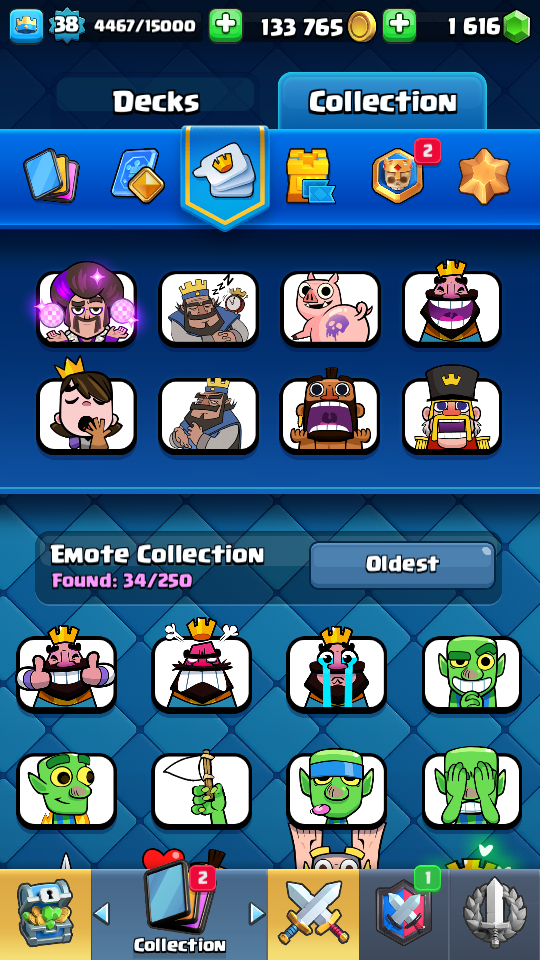Image resolution: width=540 pixels, height=960 pixels.
Task: Open the shop chest tab
Action: click(x=45, y=915)
